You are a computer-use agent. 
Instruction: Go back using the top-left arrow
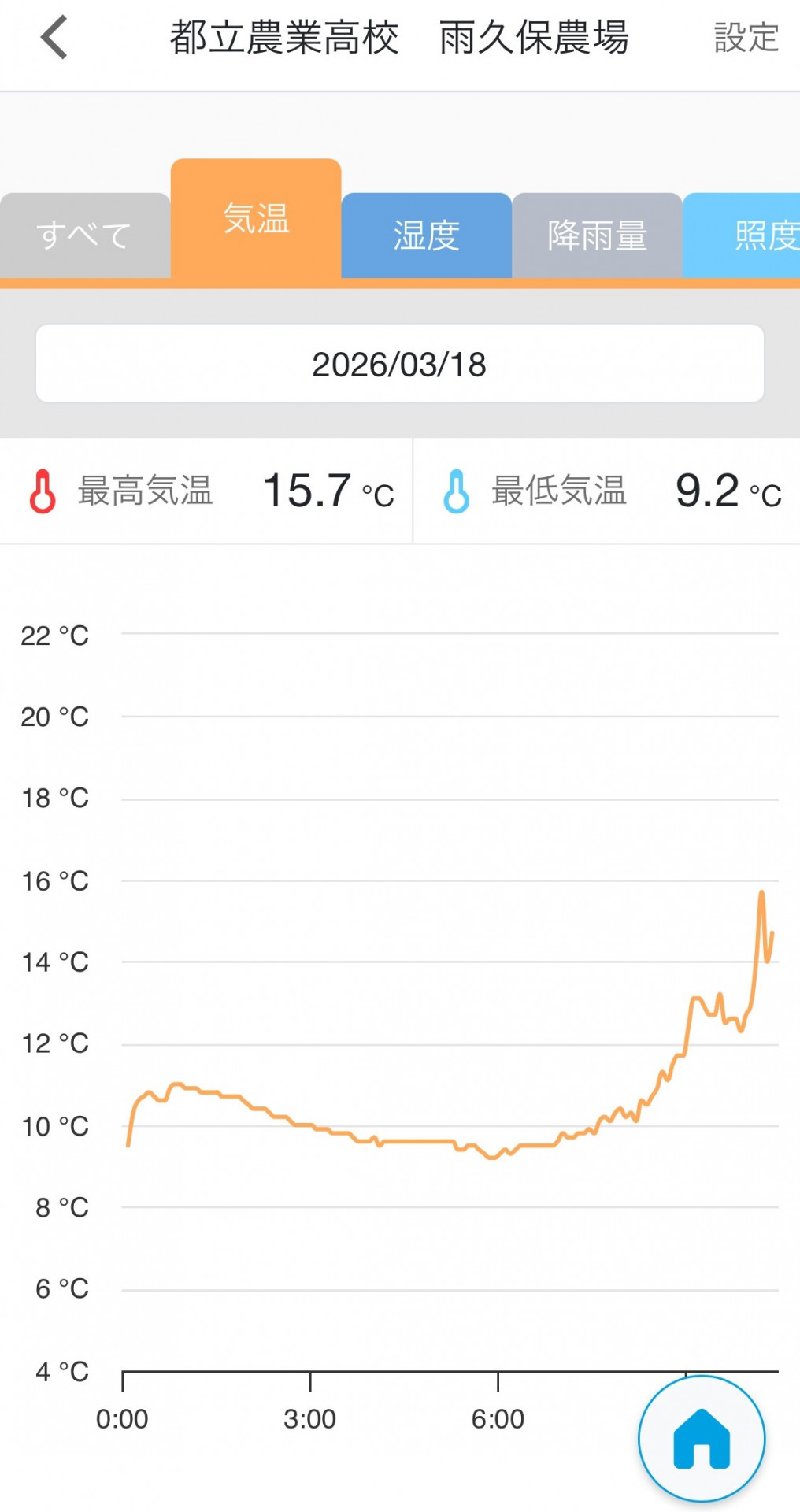point(54,38)
